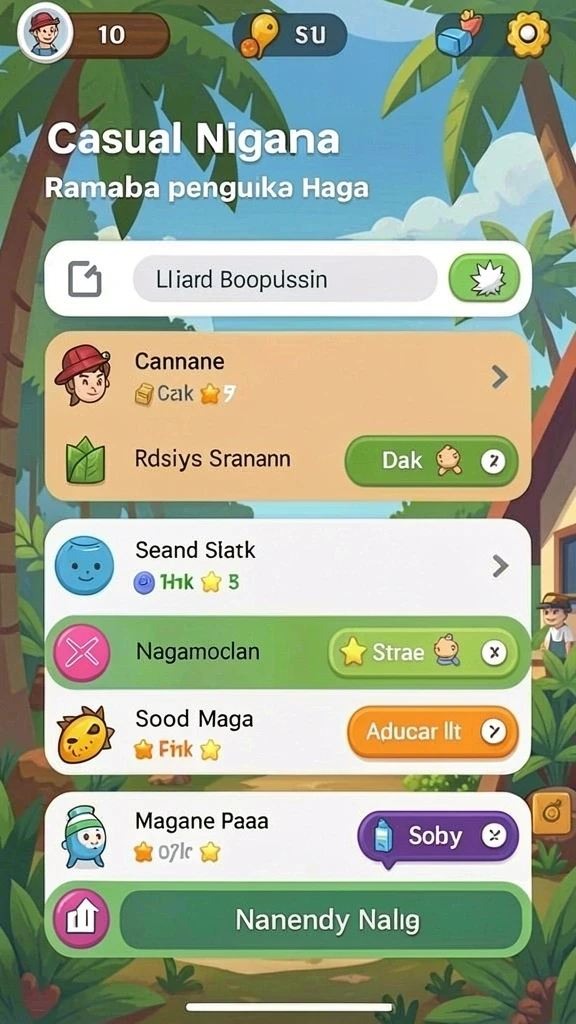Open the player profile avatar
The image size is (576, 1024).
[44, 33]
